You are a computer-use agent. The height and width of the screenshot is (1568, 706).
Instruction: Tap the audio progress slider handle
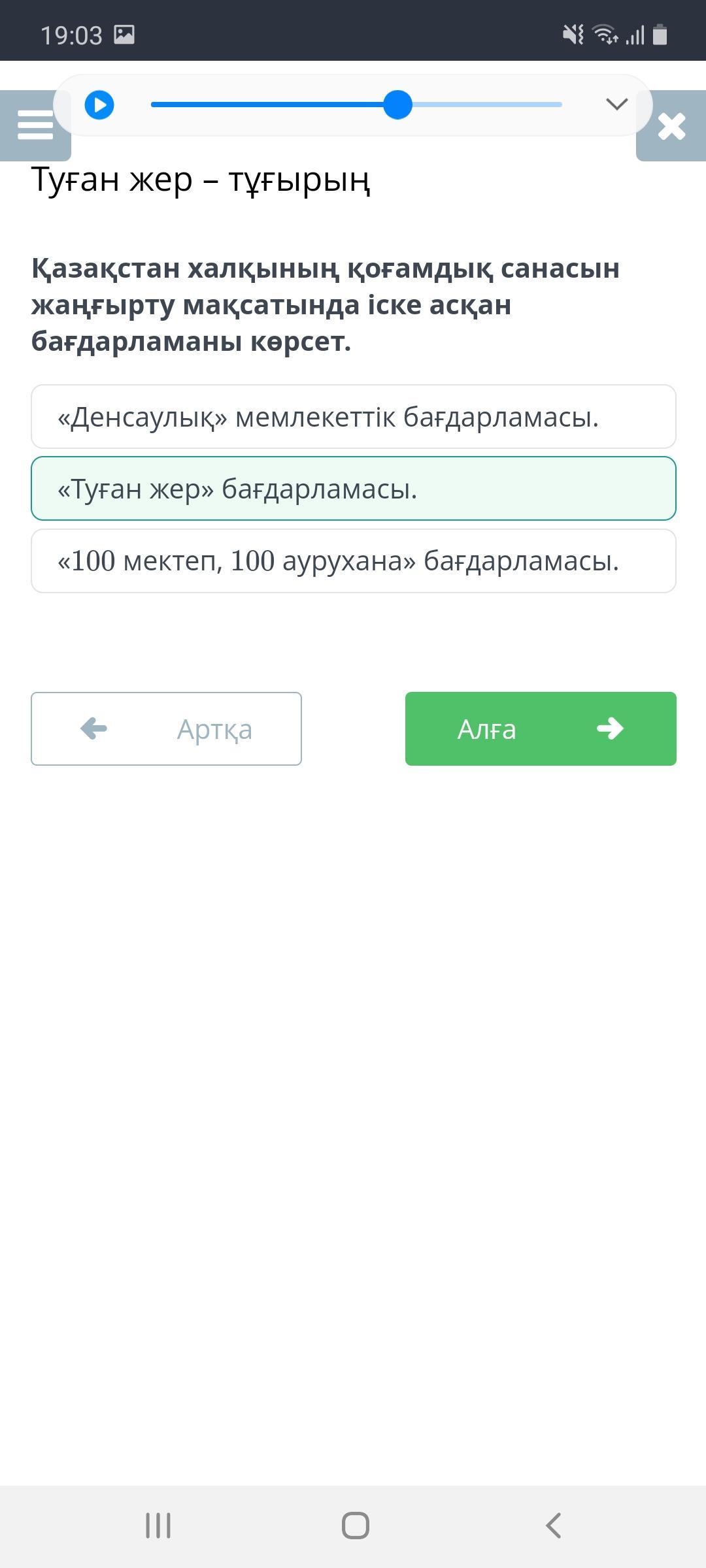pyautogui.click(x=397, y=105)
